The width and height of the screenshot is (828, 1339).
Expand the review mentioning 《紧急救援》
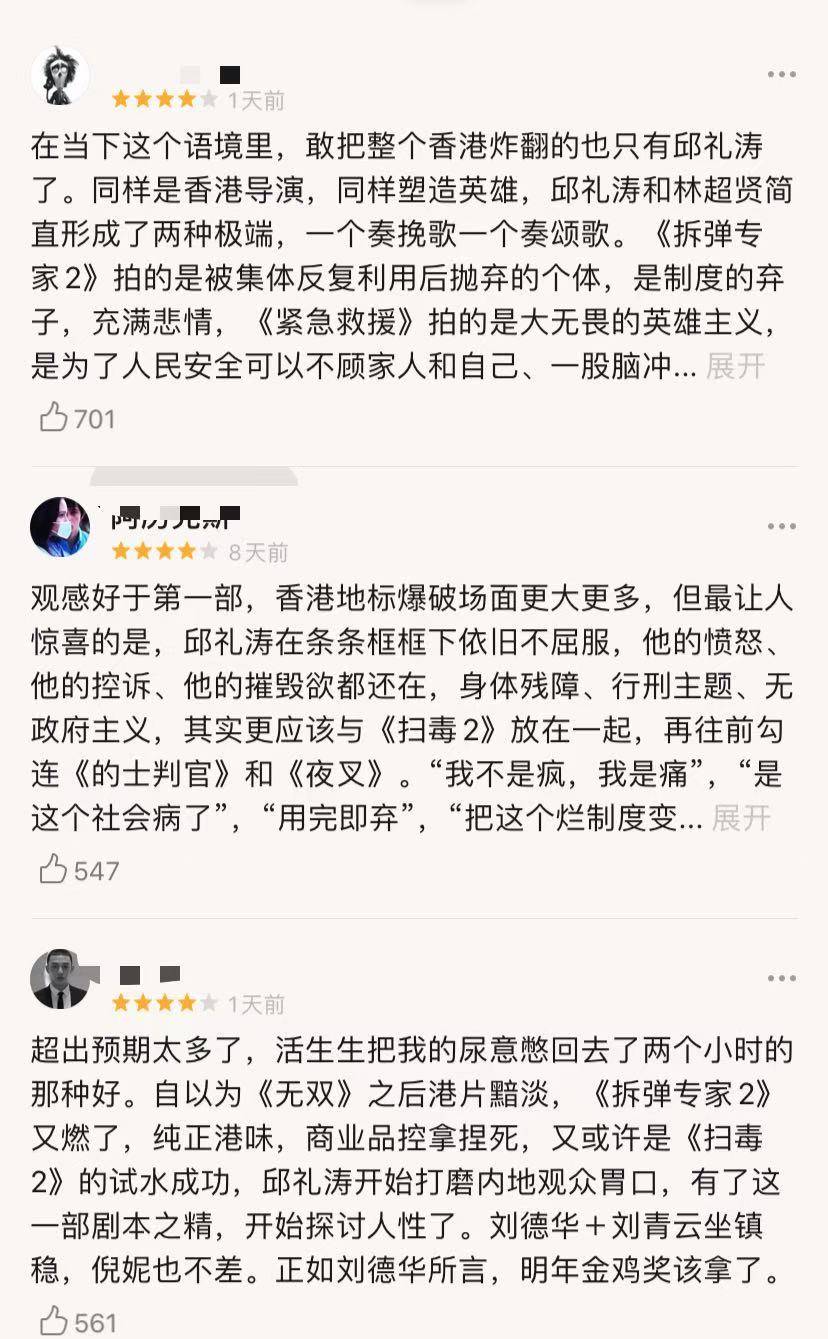click(735, 366)
